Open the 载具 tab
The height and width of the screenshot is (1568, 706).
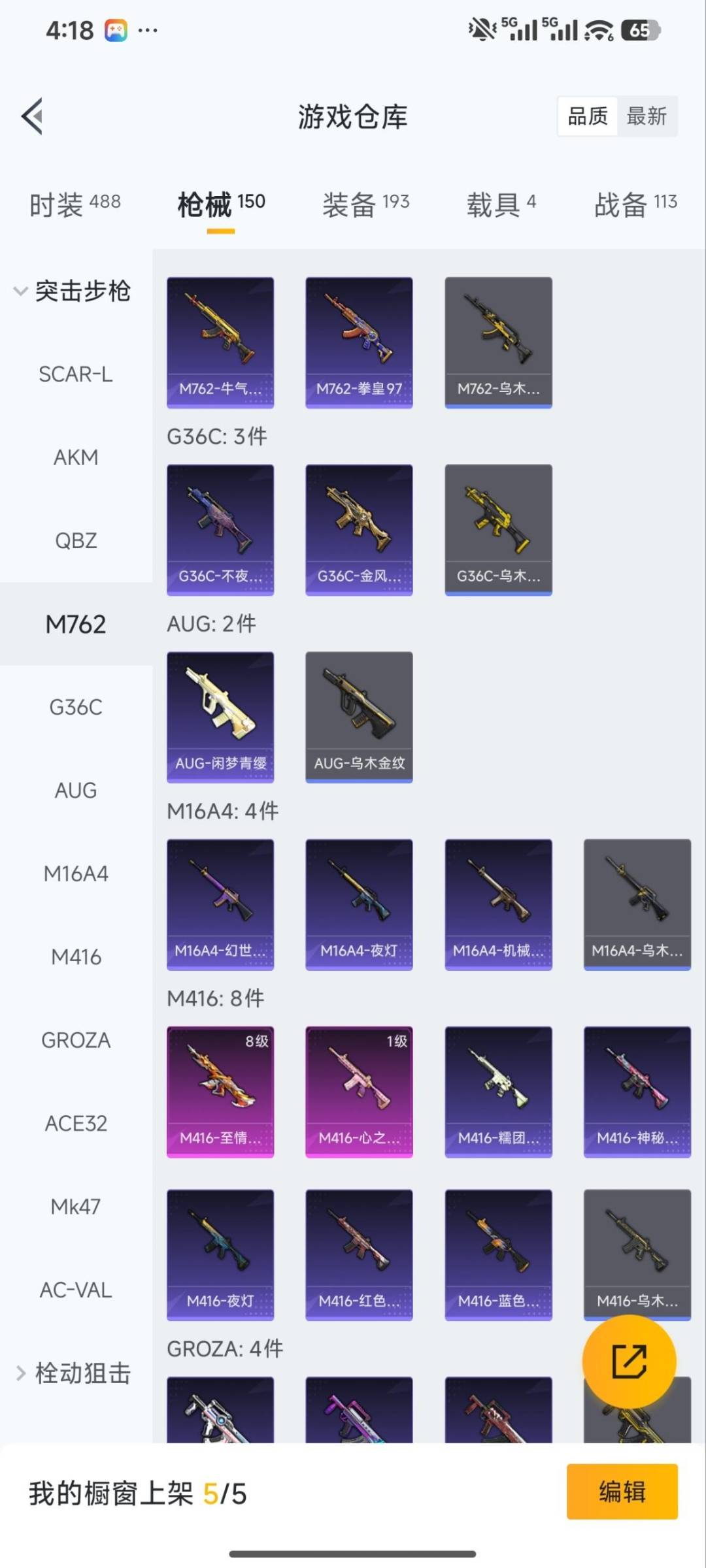tap(501, 204)
